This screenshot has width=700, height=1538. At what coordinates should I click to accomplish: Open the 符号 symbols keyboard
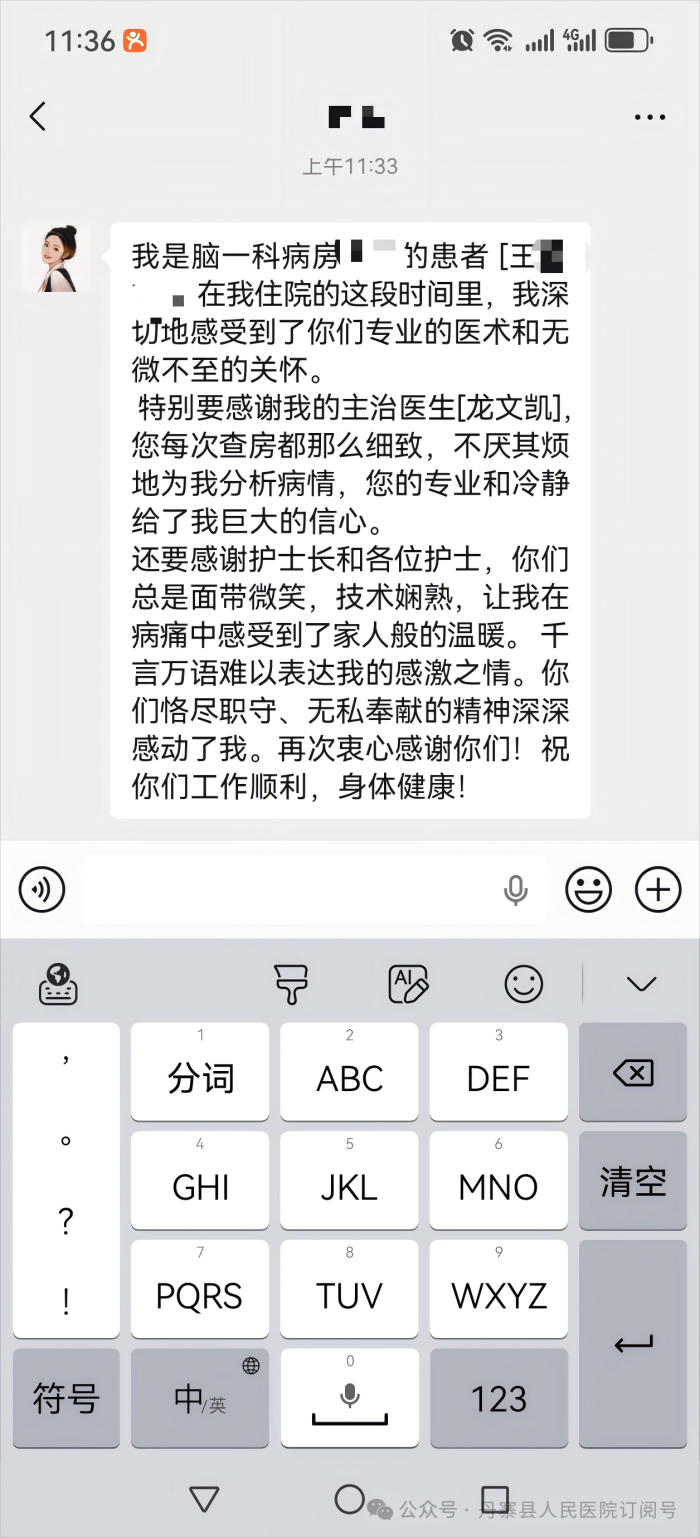coord(66,1398)
